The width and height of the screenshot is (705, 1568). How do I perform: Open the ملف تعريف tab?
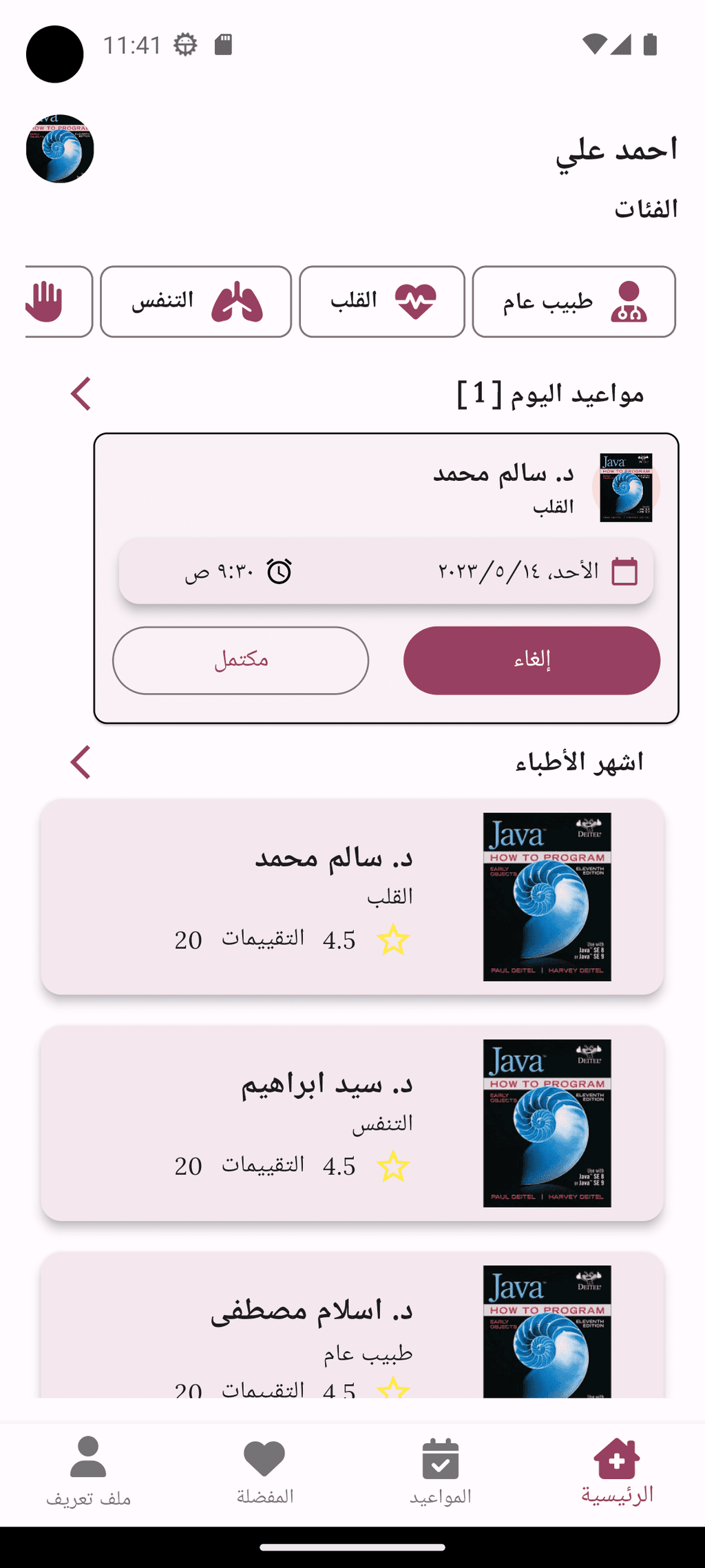[88, 1472]
